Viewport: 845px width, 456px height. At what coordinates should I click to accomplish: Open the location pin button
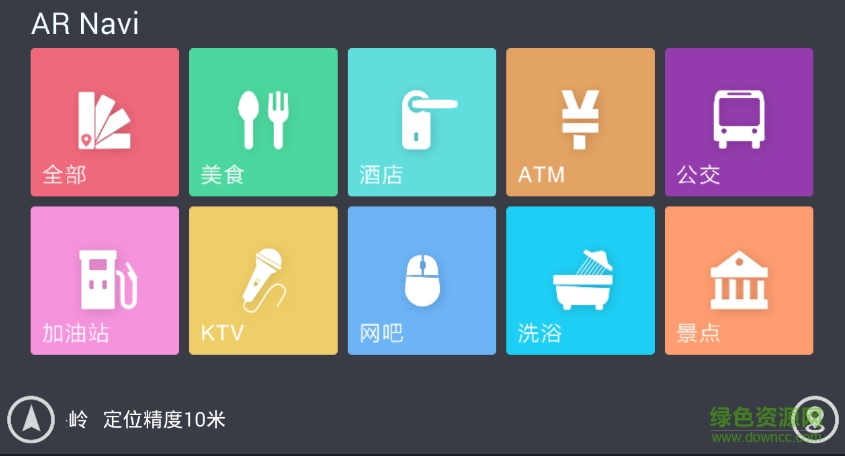click(814, 419)
